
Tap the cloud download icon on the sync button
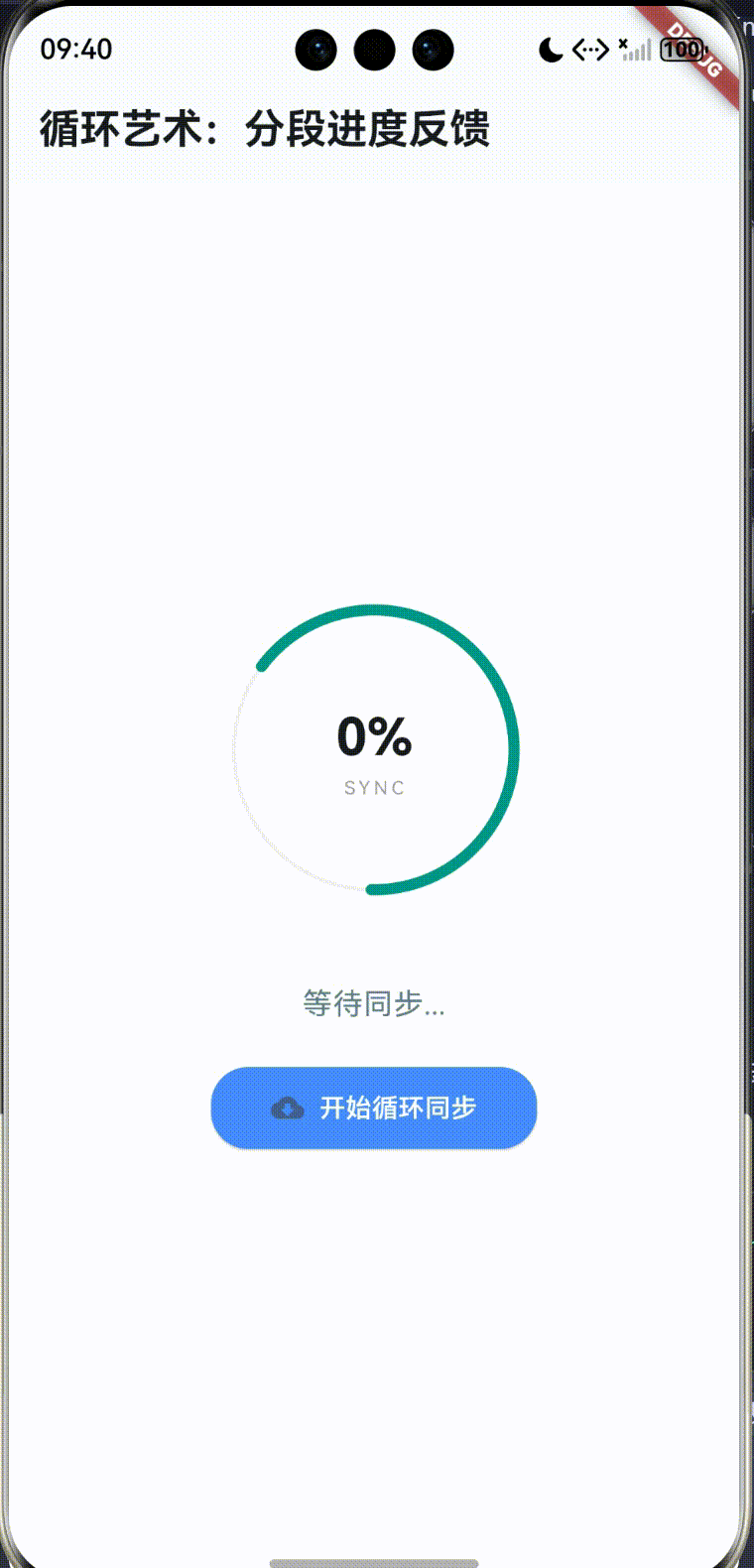(x=288, y=1109)
